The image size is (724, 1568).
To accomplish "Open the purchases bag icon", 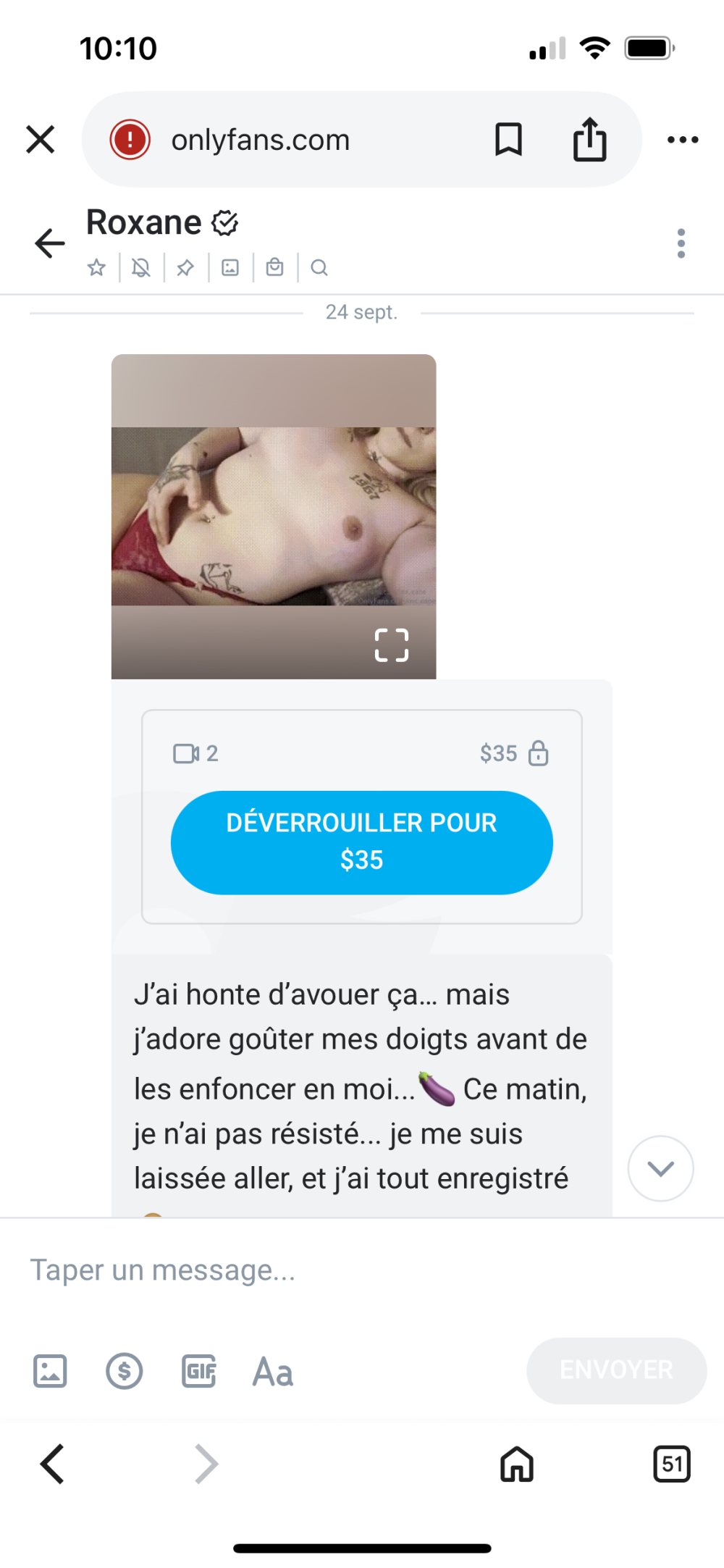I will [x=274, y=268].
